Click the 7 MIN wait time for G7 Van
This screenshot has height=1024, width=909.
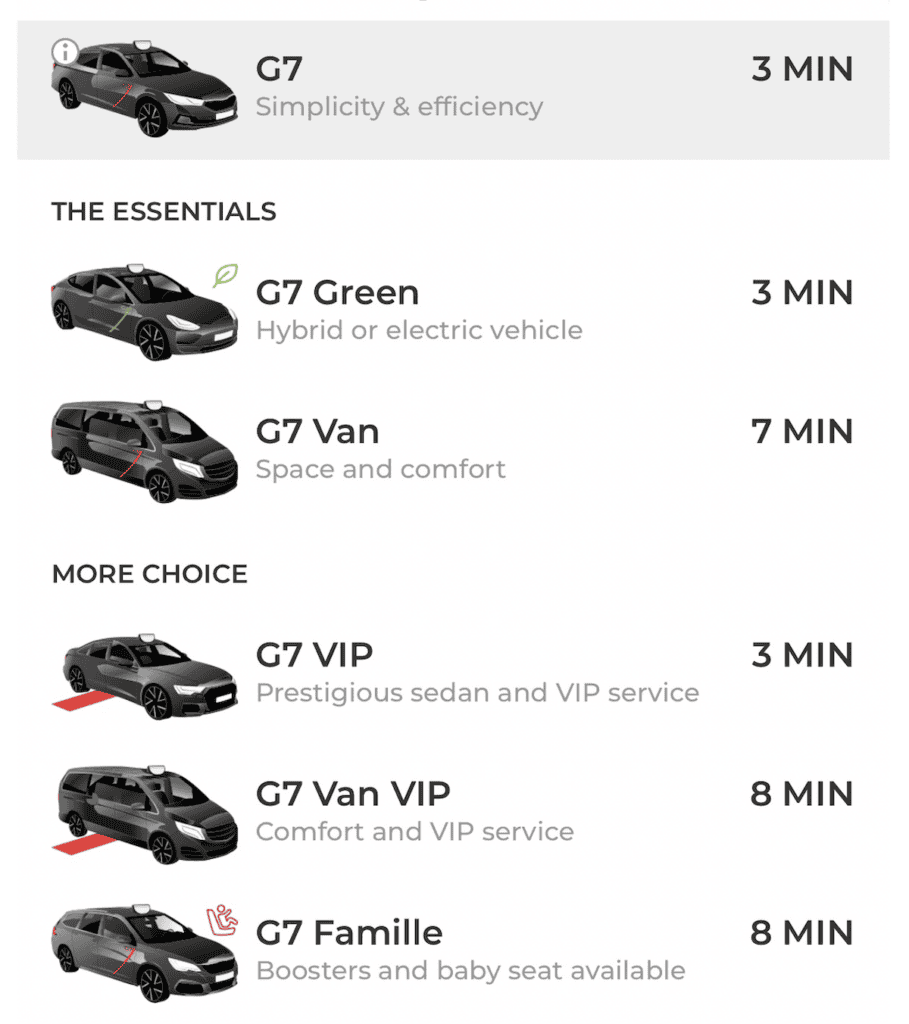802,431
